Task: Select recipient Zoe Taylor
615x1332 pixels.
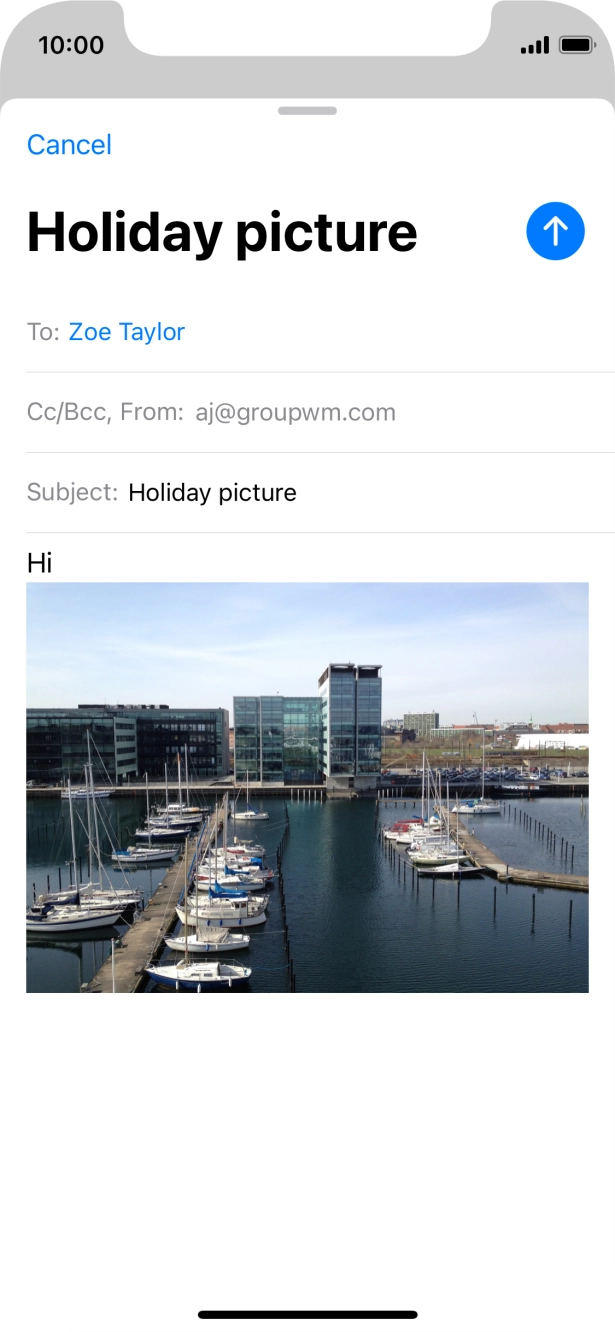Action: 126,332
